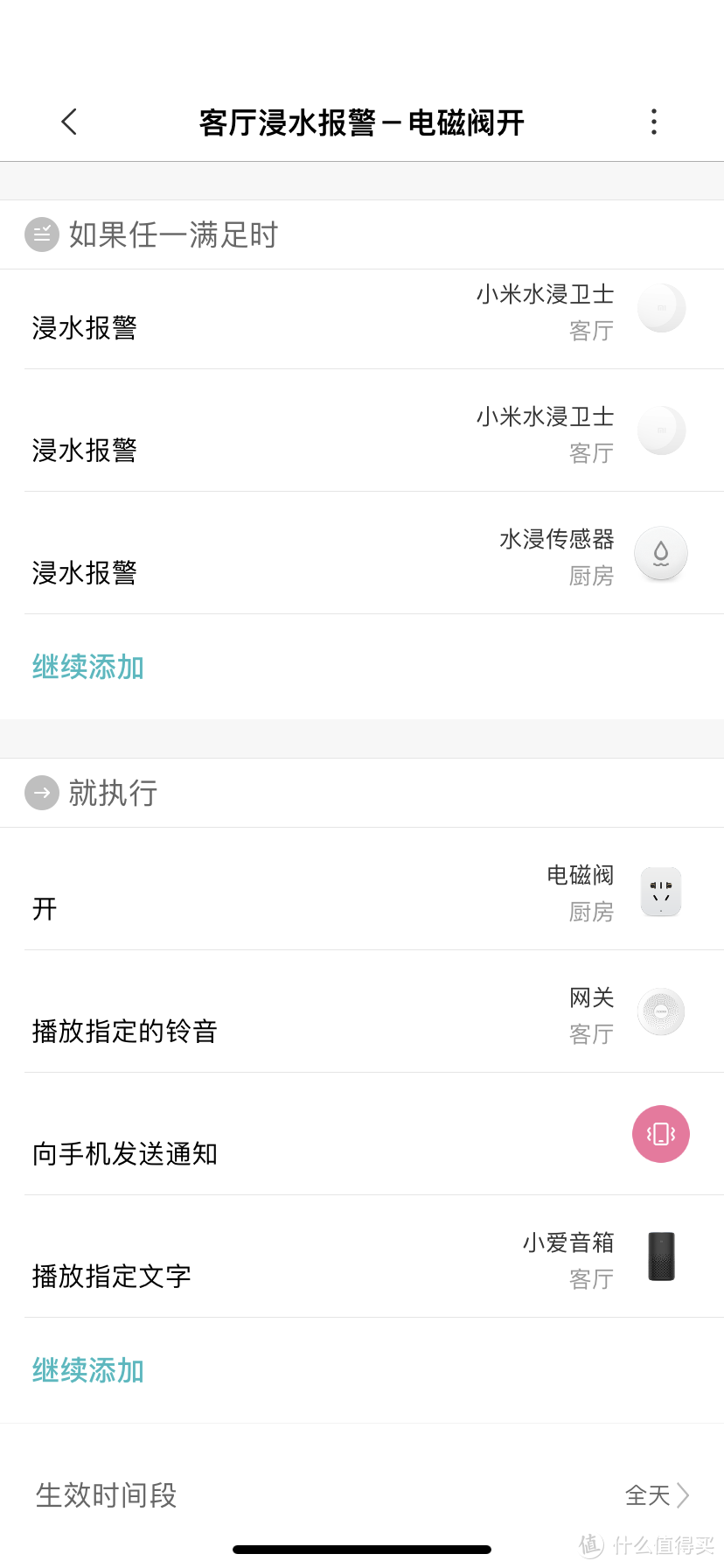Open the three-dot overflow menu
The width and height of the screenshot is (724, 1568).
(x=653, y=122)
